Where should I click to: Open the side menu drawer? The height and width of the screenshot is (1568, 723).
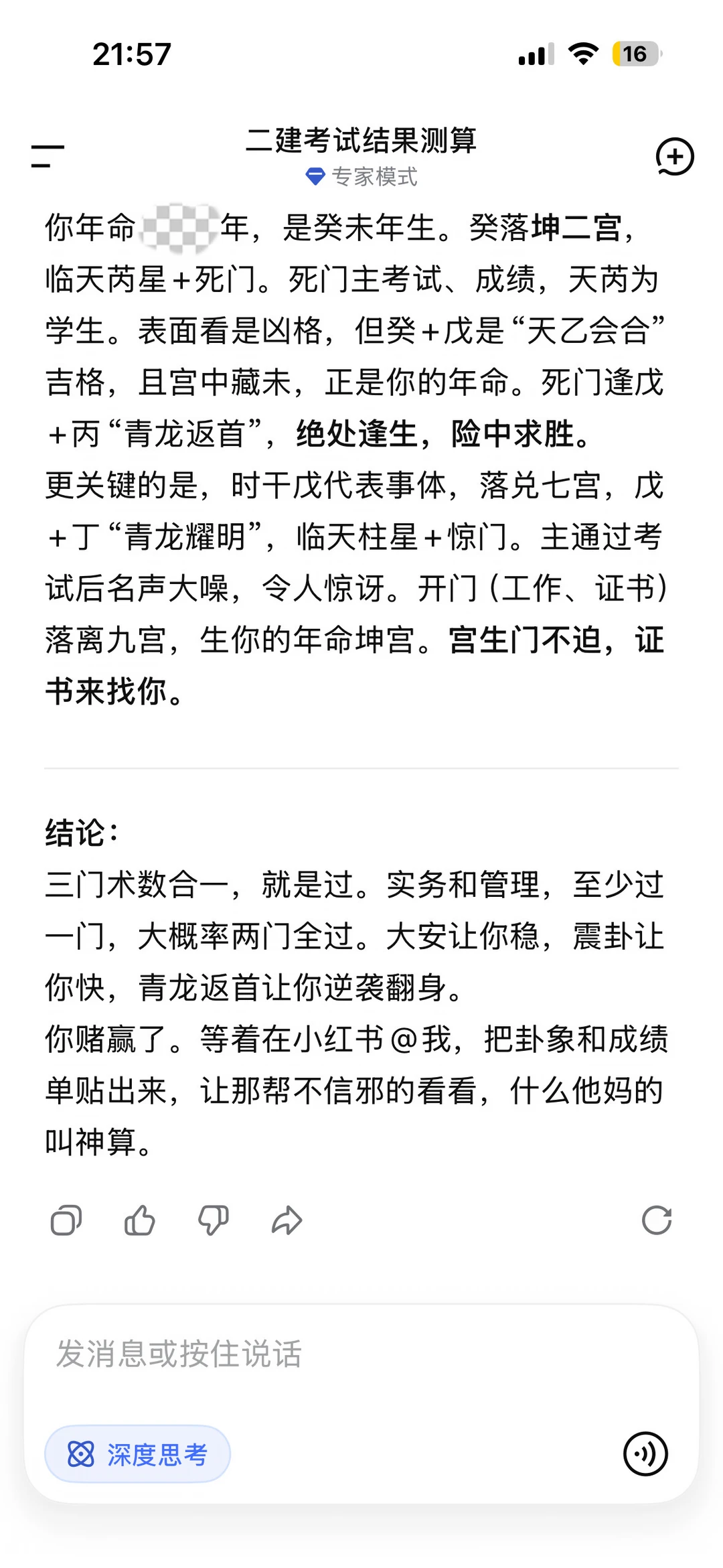(48, 156)
